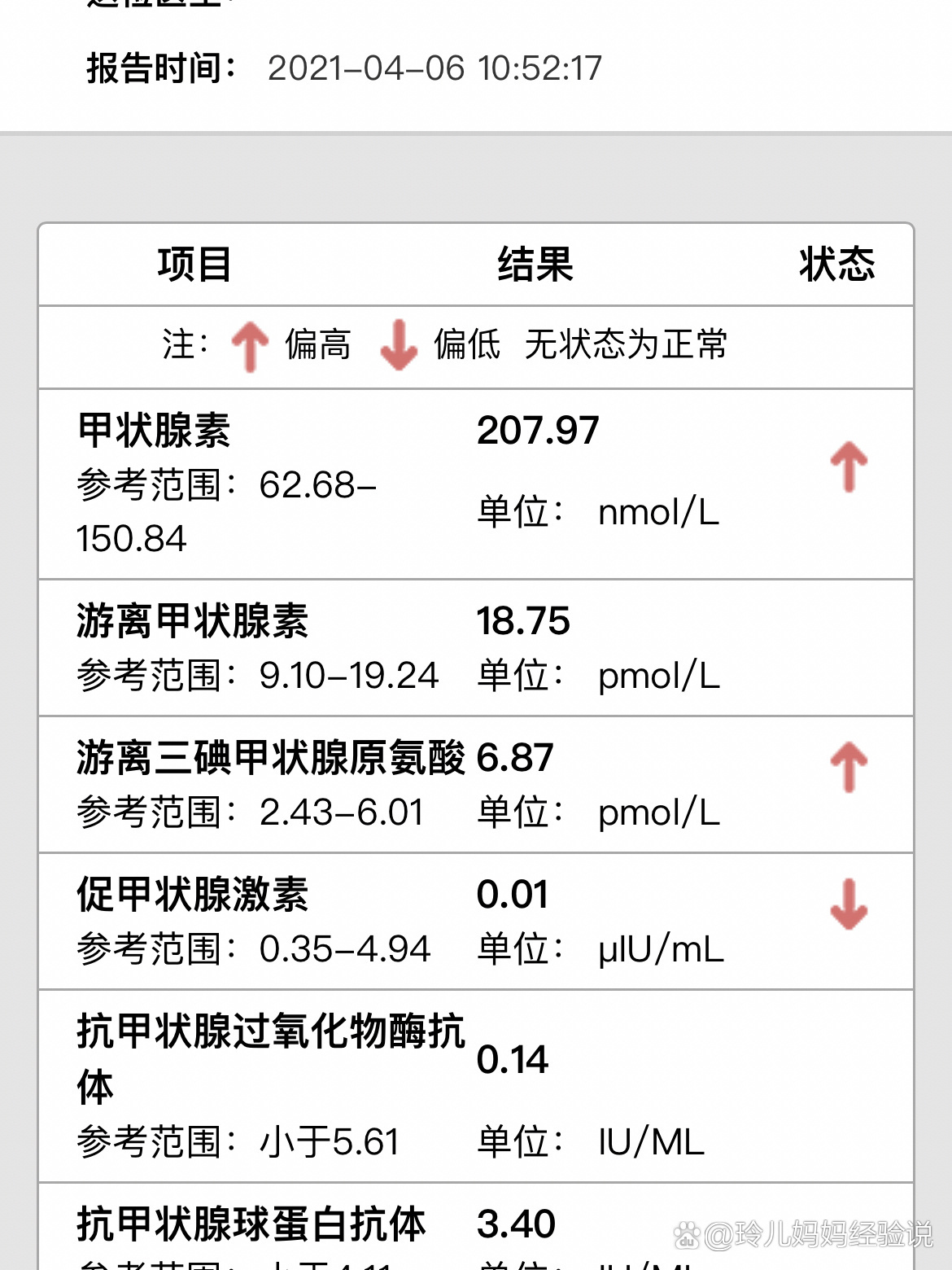This screenshot has height=1270, width=952.
Task: Click the 偏低 legend down arrow
Action: point(398,345)
